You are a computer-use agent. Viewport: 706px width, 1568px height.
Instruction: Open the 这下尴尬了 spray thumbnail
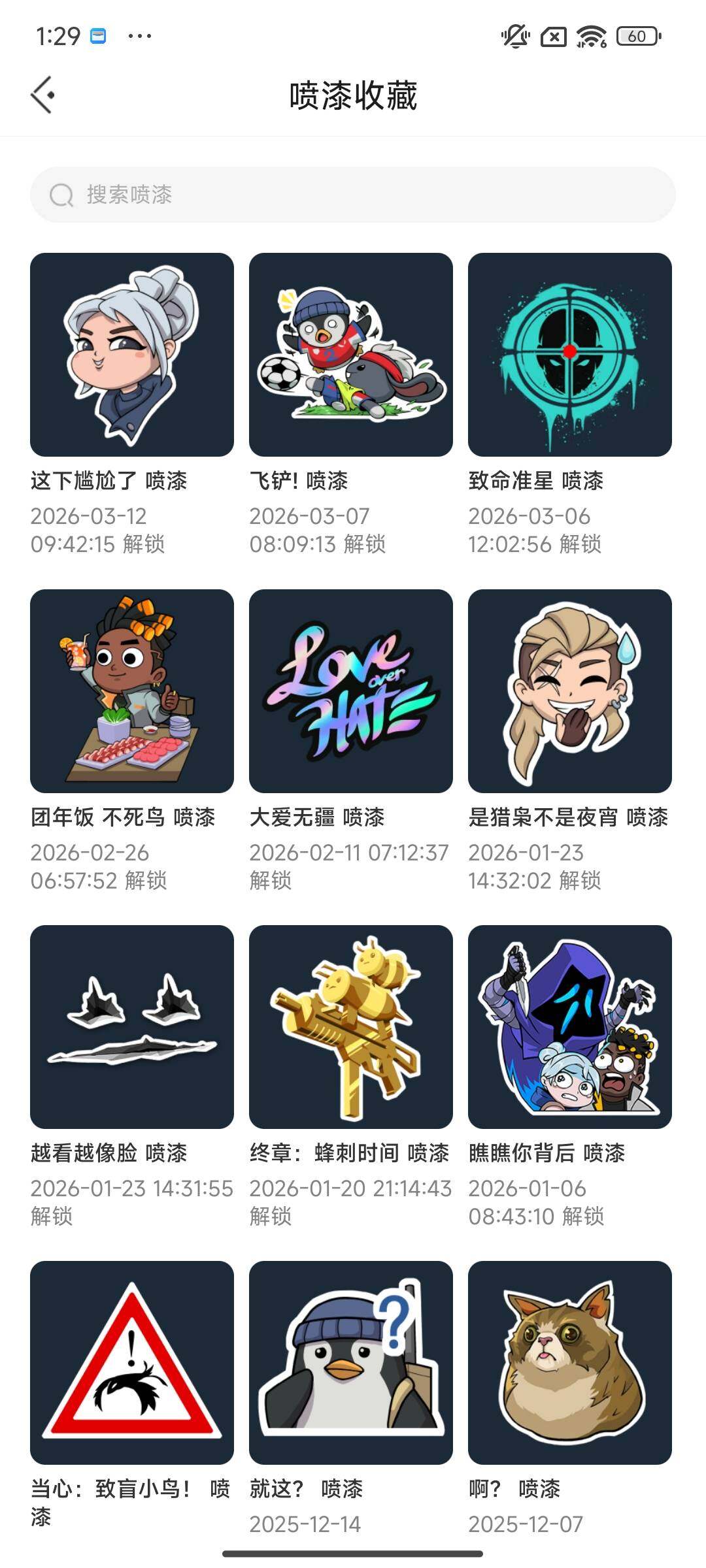click(x=131, y=354)
